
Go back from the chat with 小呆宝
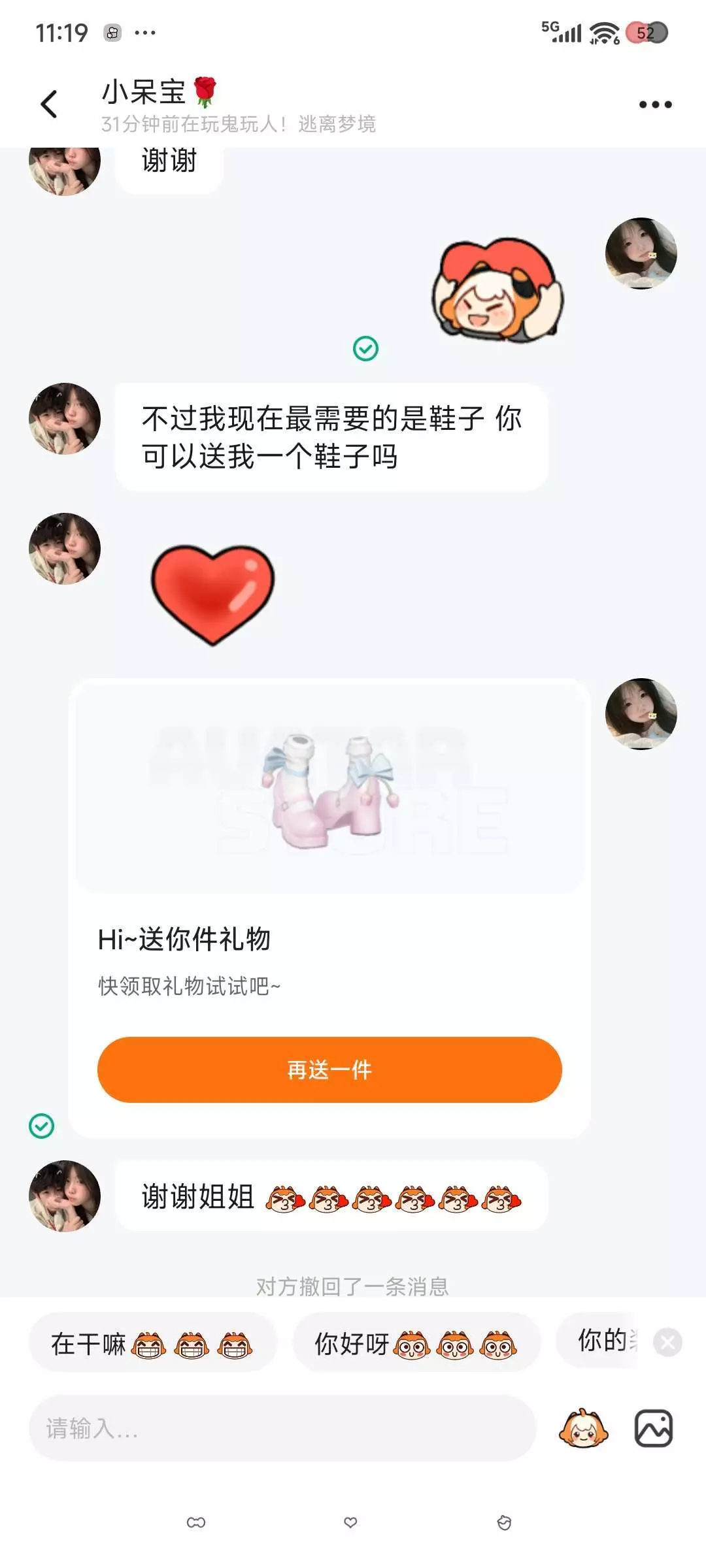[49, 105]
